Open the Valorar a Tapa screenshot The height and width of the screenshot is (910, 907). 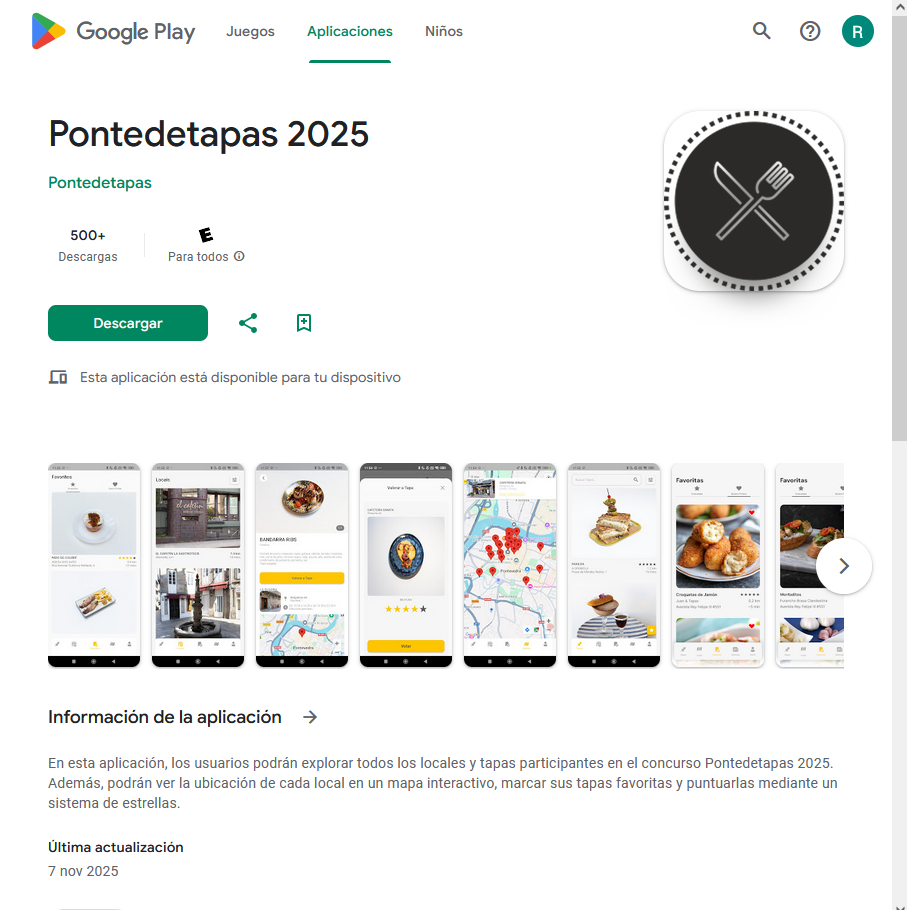[406, 565]
